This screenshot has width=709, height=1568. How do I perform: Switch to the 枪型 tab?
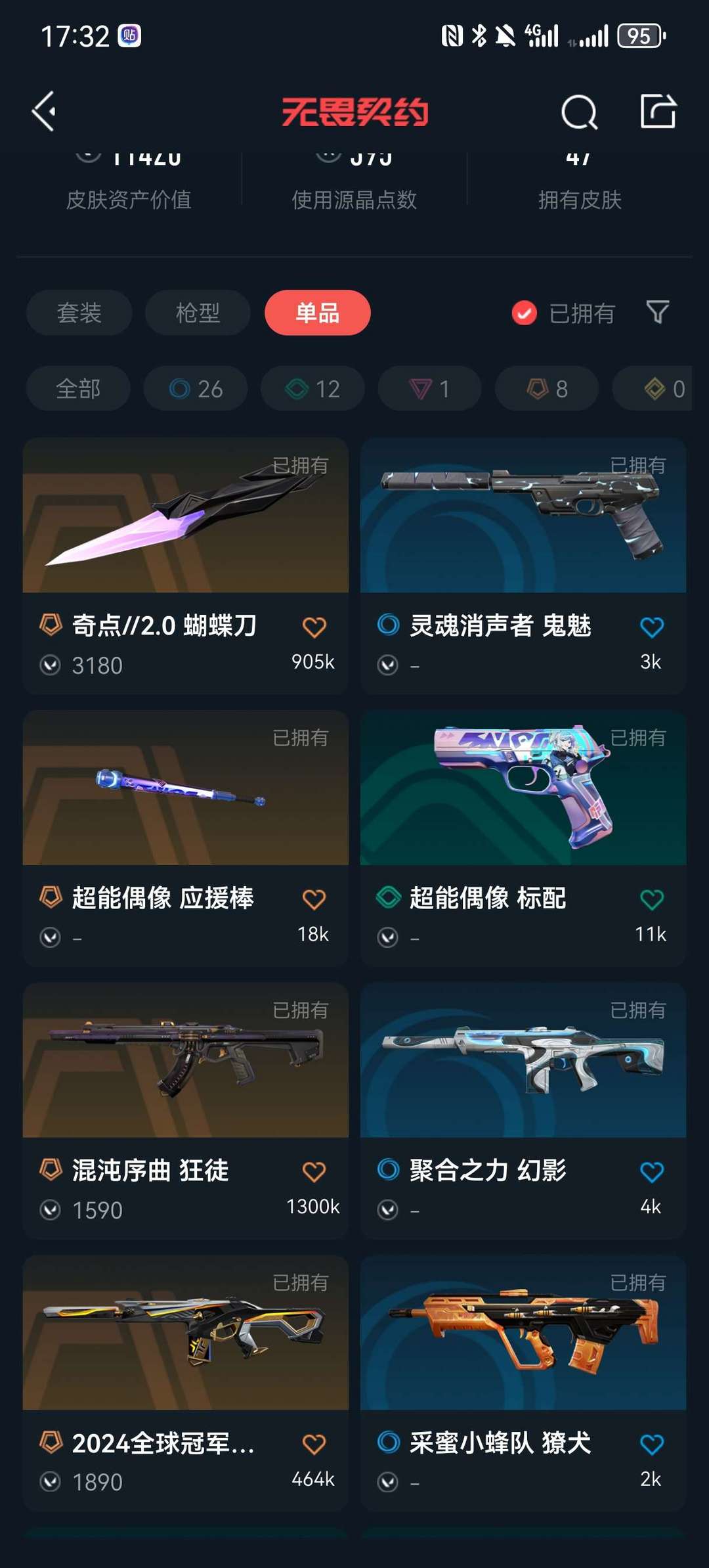point(198,313)
